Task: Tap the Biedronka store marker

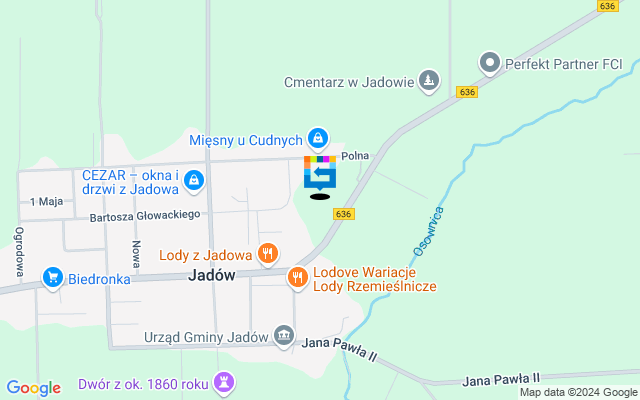Action: click(52, 276)
